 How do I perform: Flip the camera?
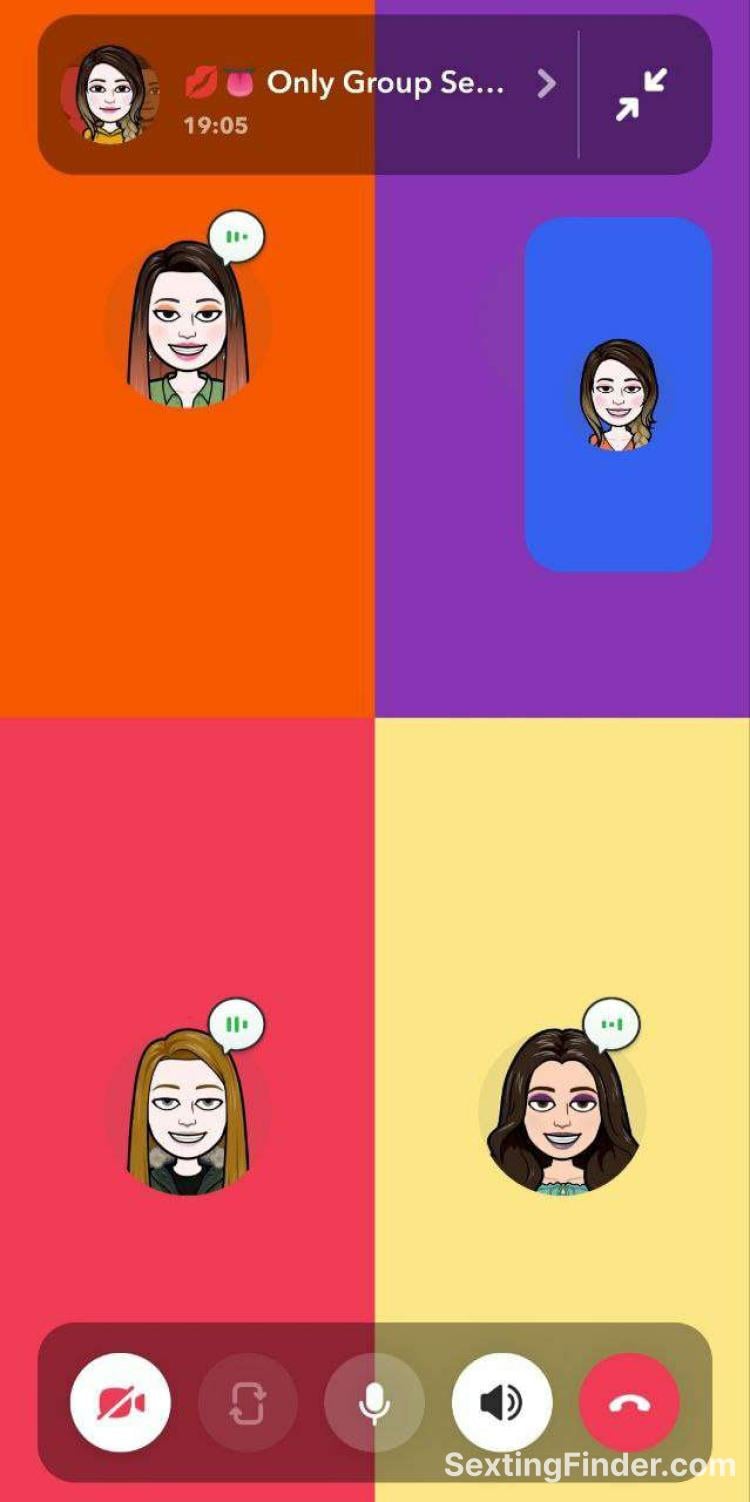[247, 1403]
